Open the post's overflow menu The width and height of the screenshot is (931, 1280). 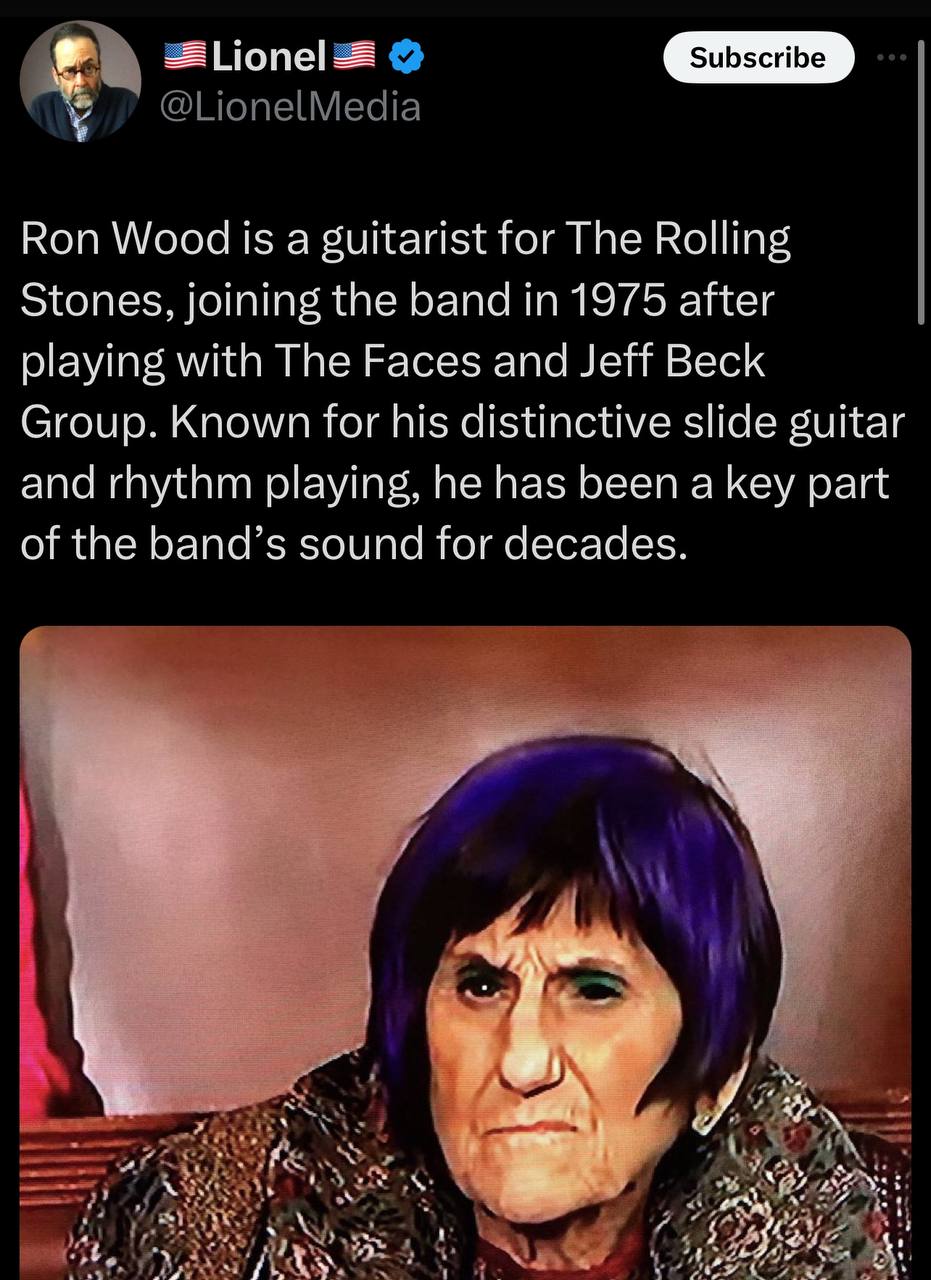pos(891,57)
